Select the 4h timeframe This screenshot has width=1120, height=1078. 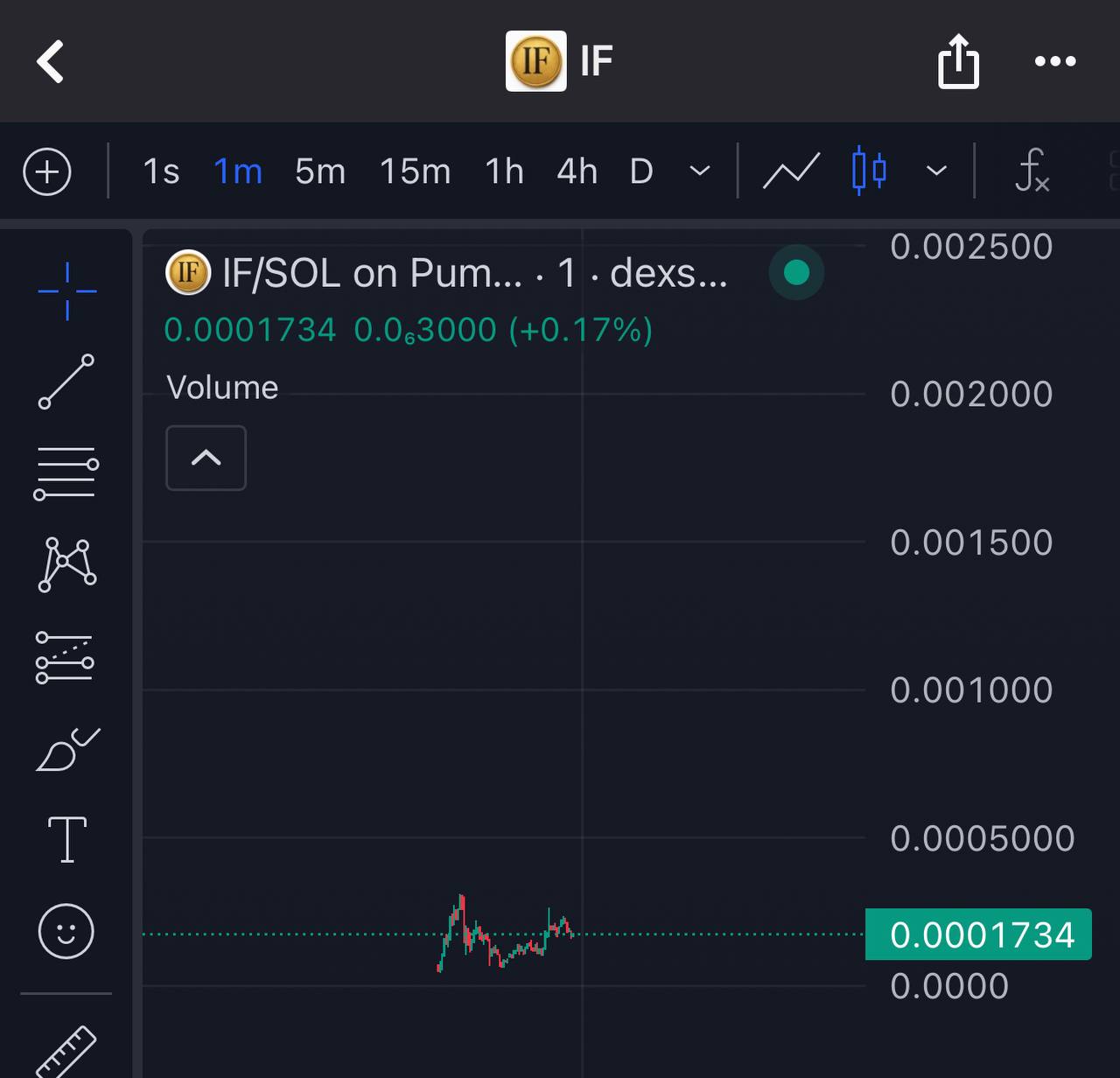click(577, 171)
